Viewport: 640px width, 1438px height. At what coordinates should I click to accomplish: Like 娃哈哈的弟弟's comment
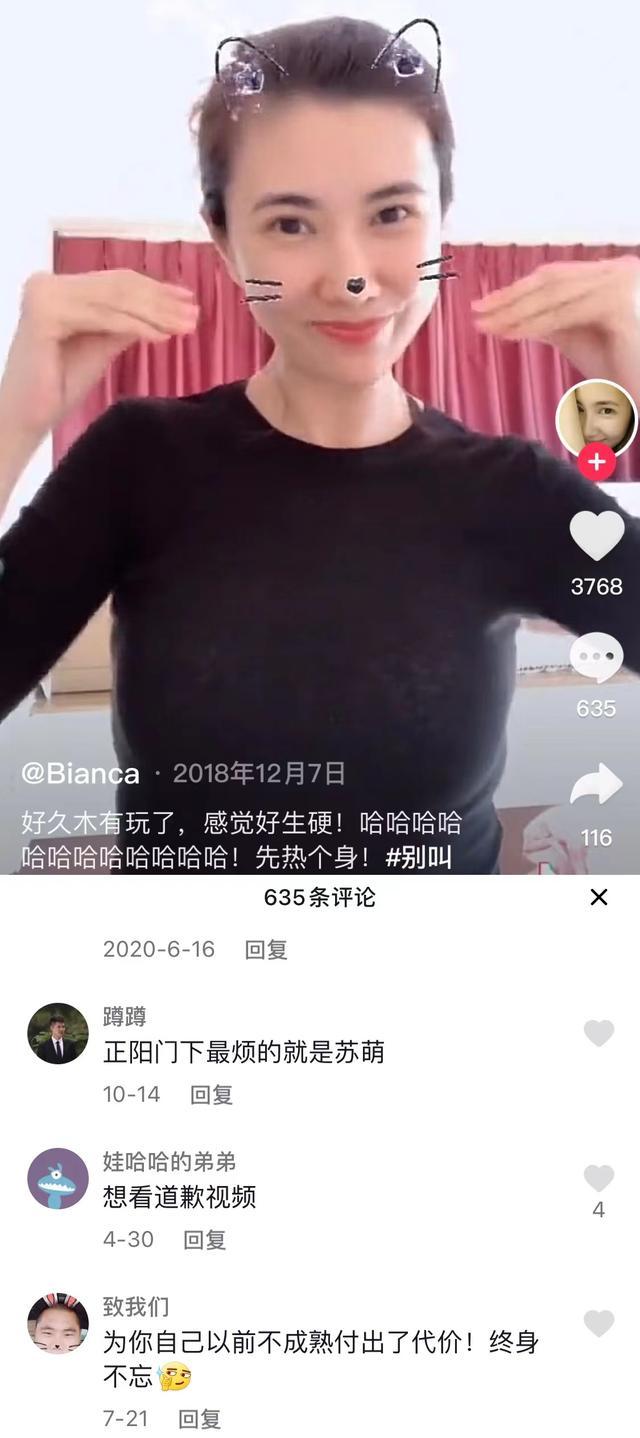point(598,1179)
